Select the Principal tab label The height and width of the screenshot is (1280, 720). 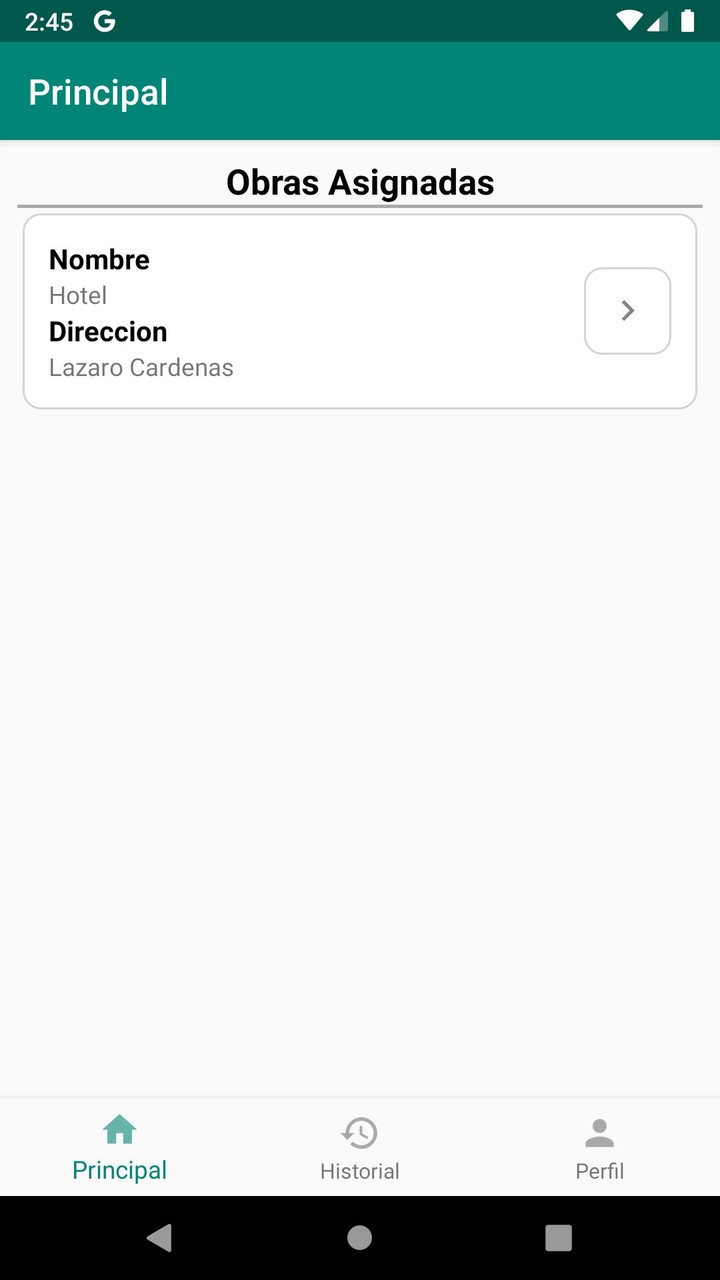tap(119, 1170)
